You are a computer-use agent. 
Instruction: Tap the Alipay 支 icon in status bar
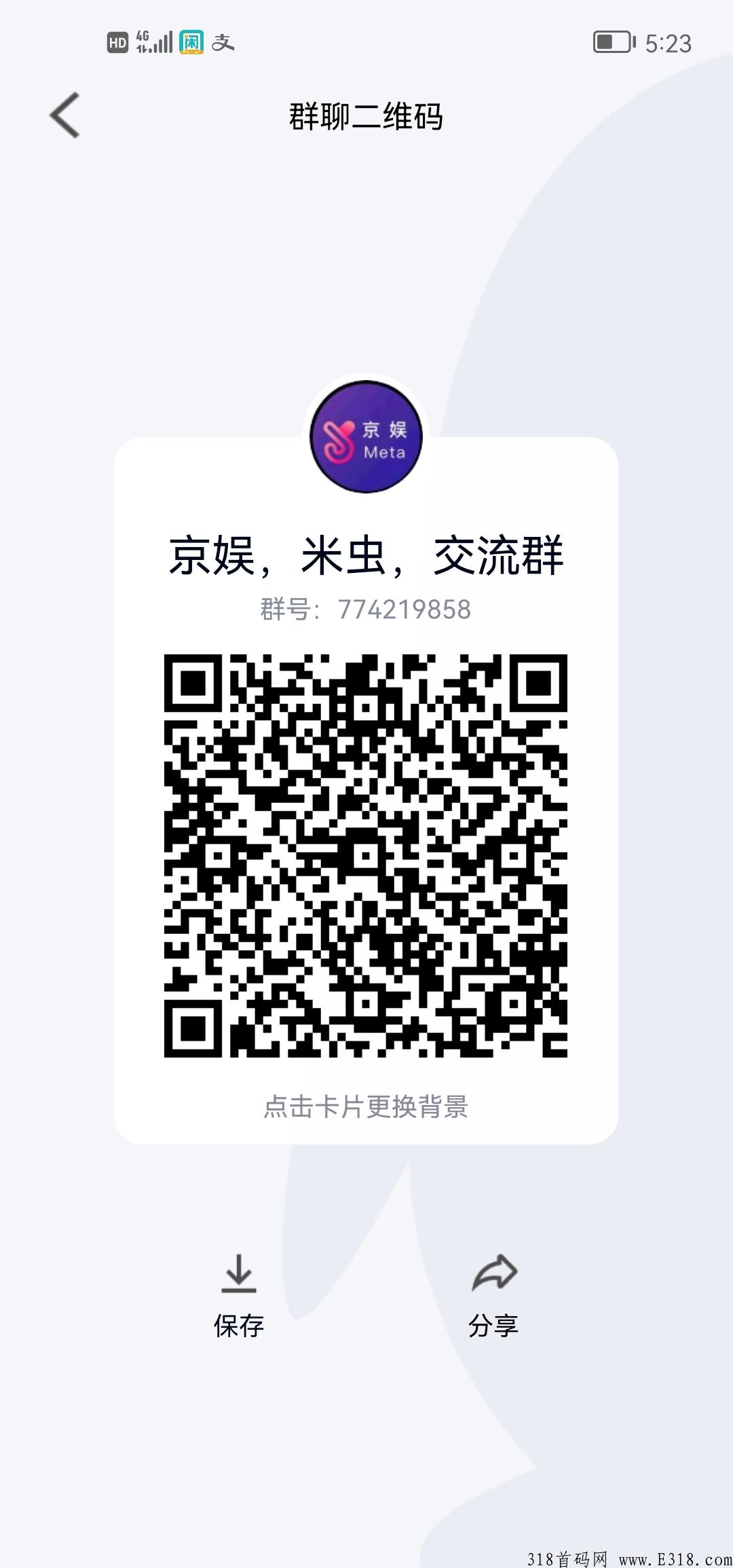click(x=224, y=41)
